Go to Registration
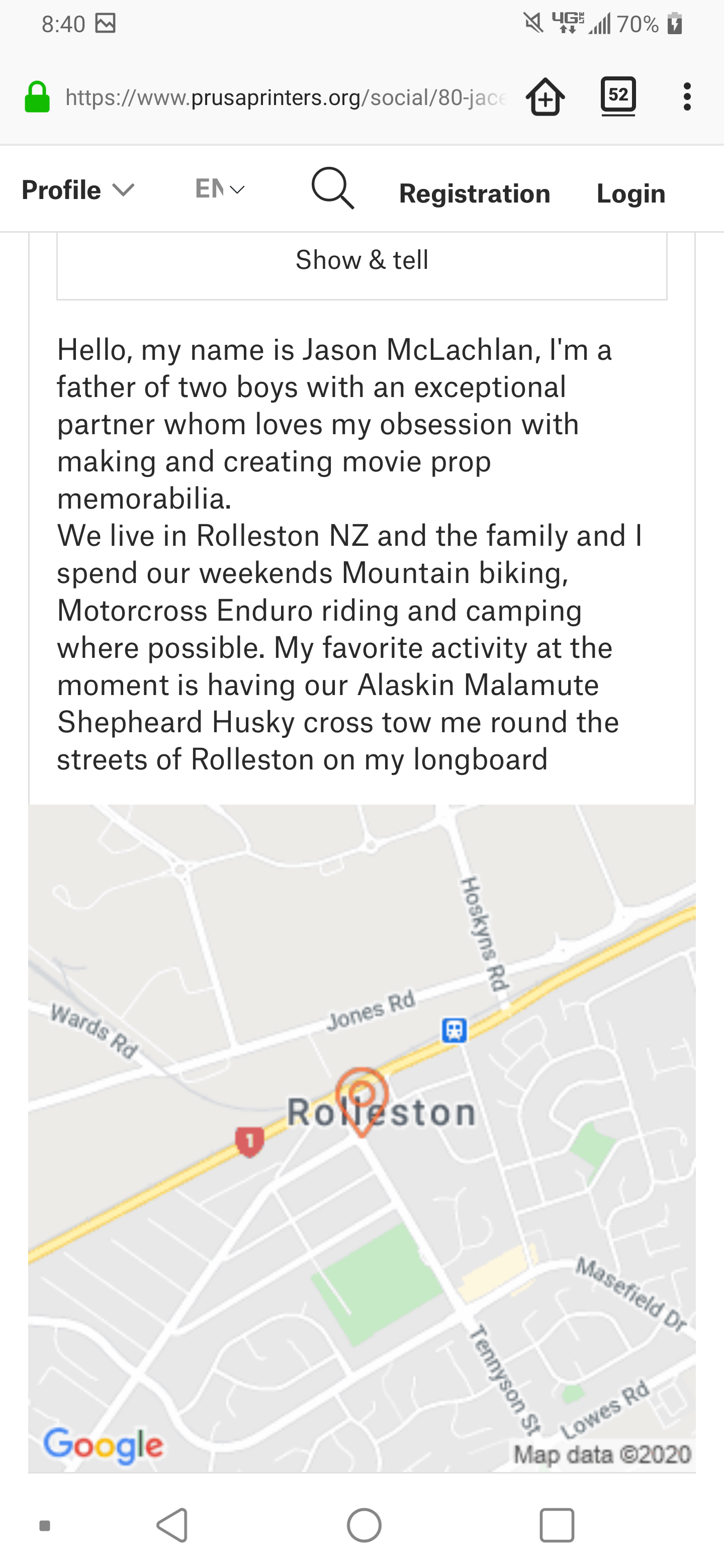The height and width of the screenshot is (1568, 724). [x=474, y=193]
